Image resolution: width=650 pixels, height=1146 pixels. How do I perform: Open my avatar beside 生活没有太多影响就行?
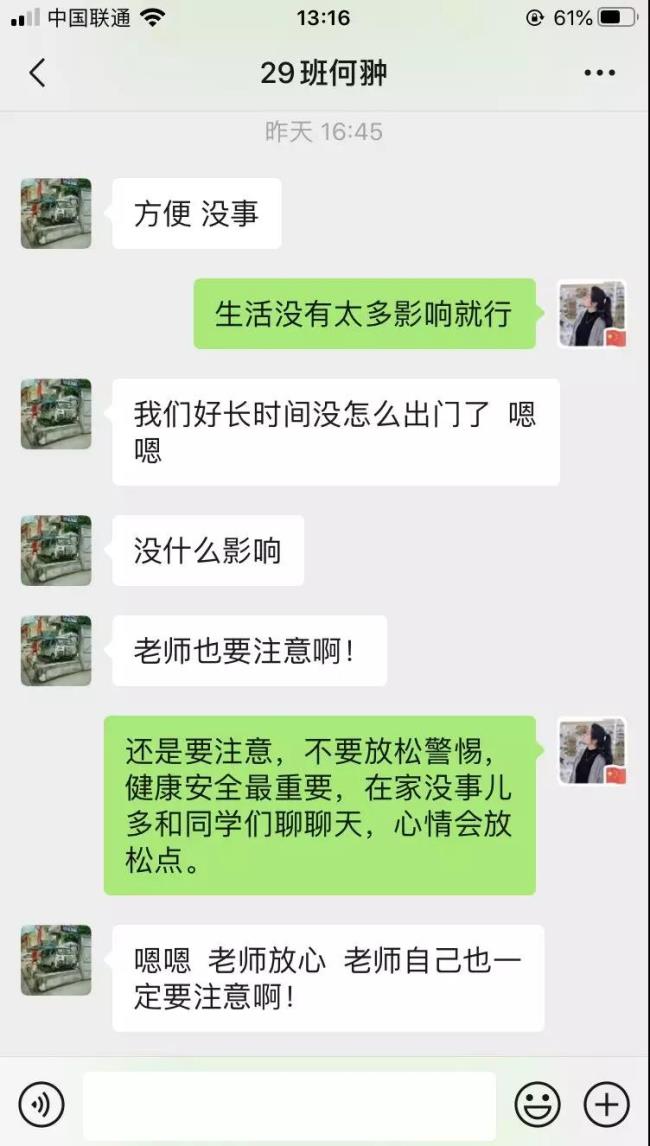(x=592, y=314)
